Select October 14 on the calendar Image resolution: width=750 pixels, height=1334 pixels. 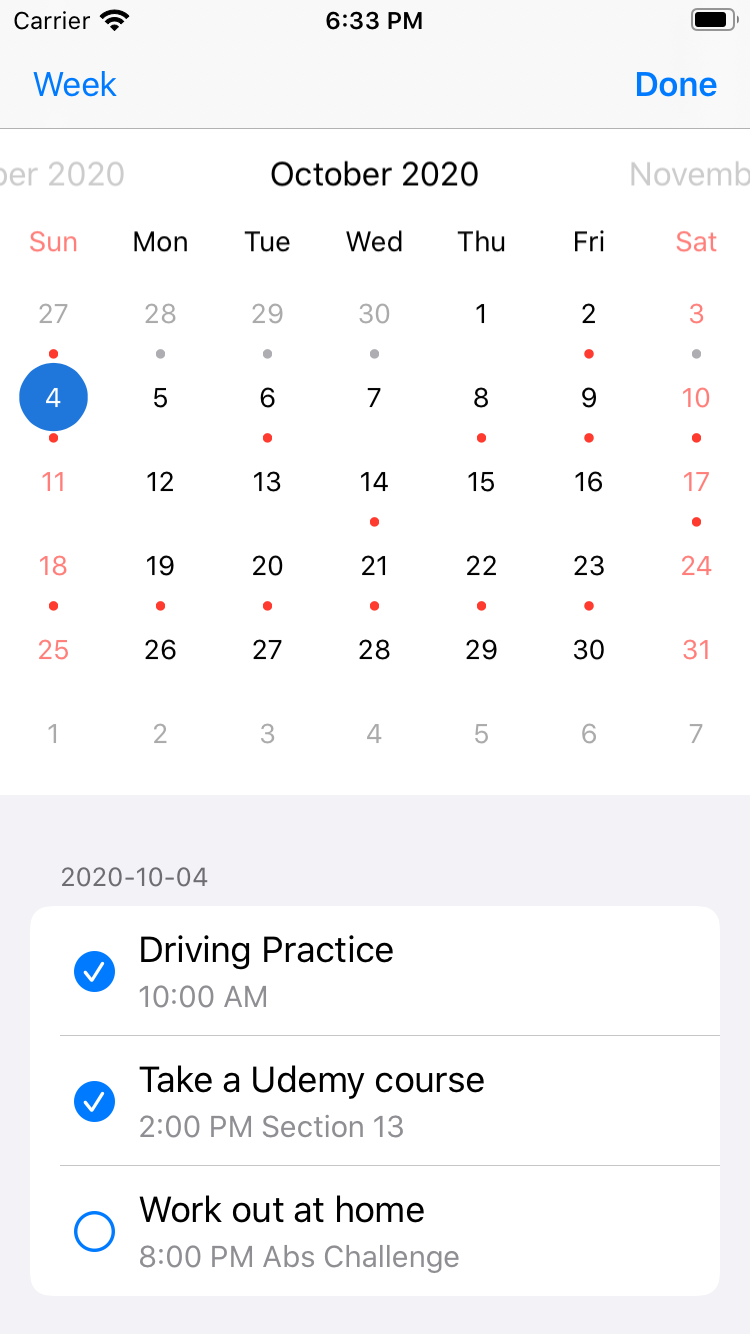pyautogui.click(x=374, y=482)
